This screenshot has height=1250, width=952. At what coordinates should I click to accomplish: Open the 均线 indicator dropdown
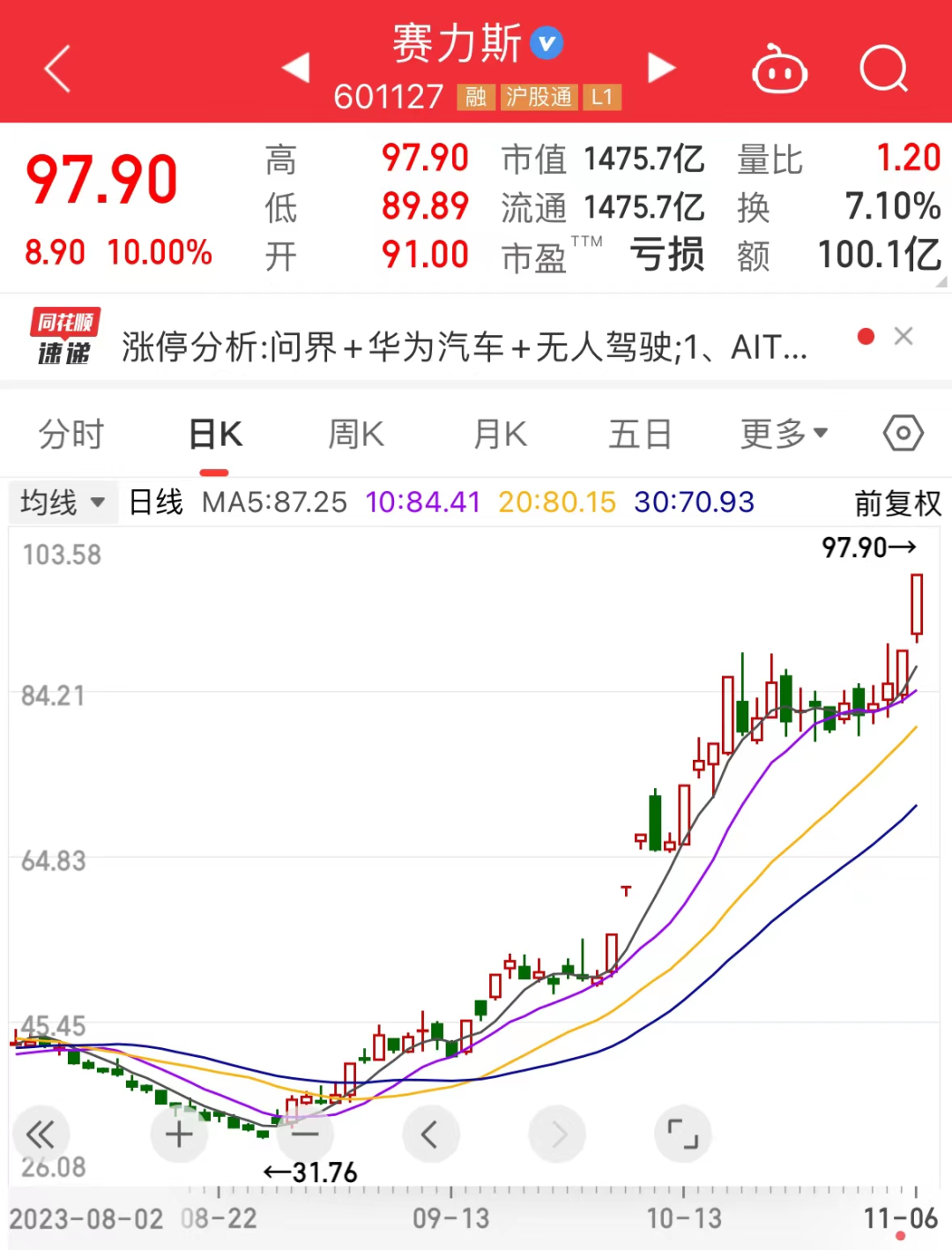(63, 502)
